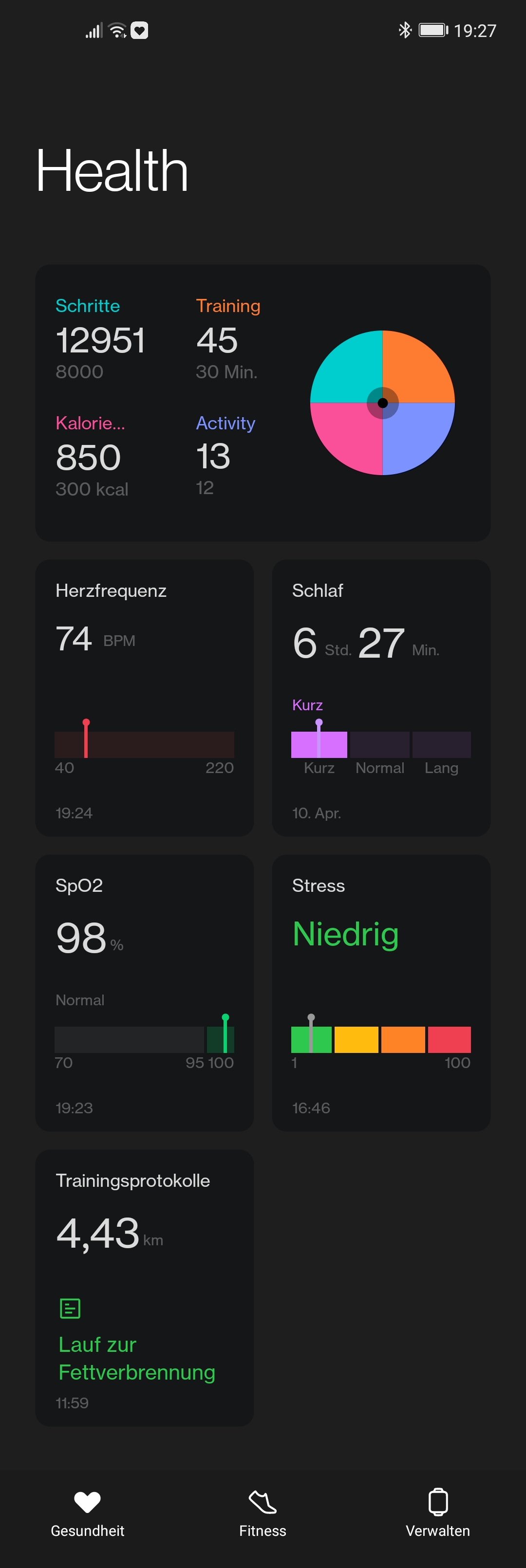Open Trainingsprotokolle card
Screen dimensions: 526x1568
144,1287
